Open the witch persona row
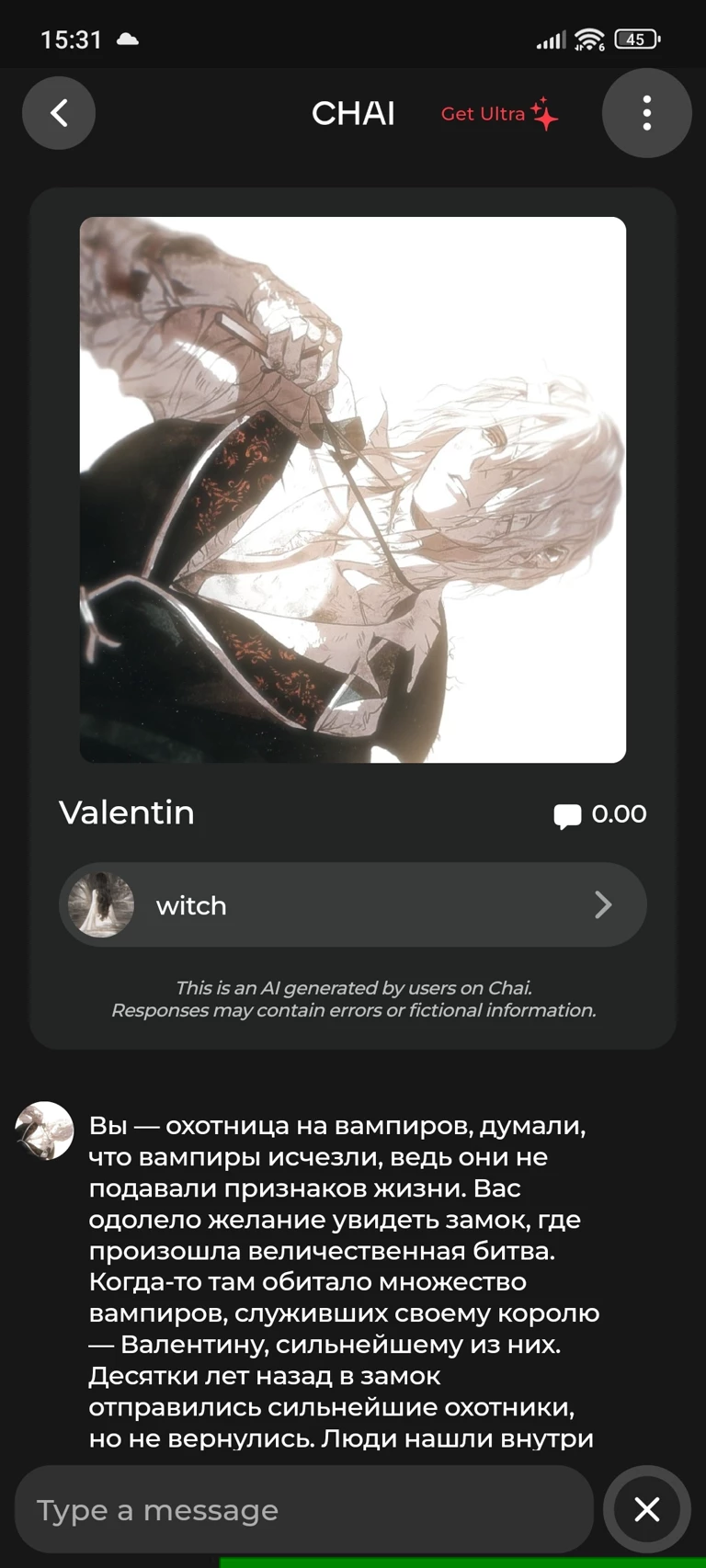706x1568 pixels. click(353, 905)
